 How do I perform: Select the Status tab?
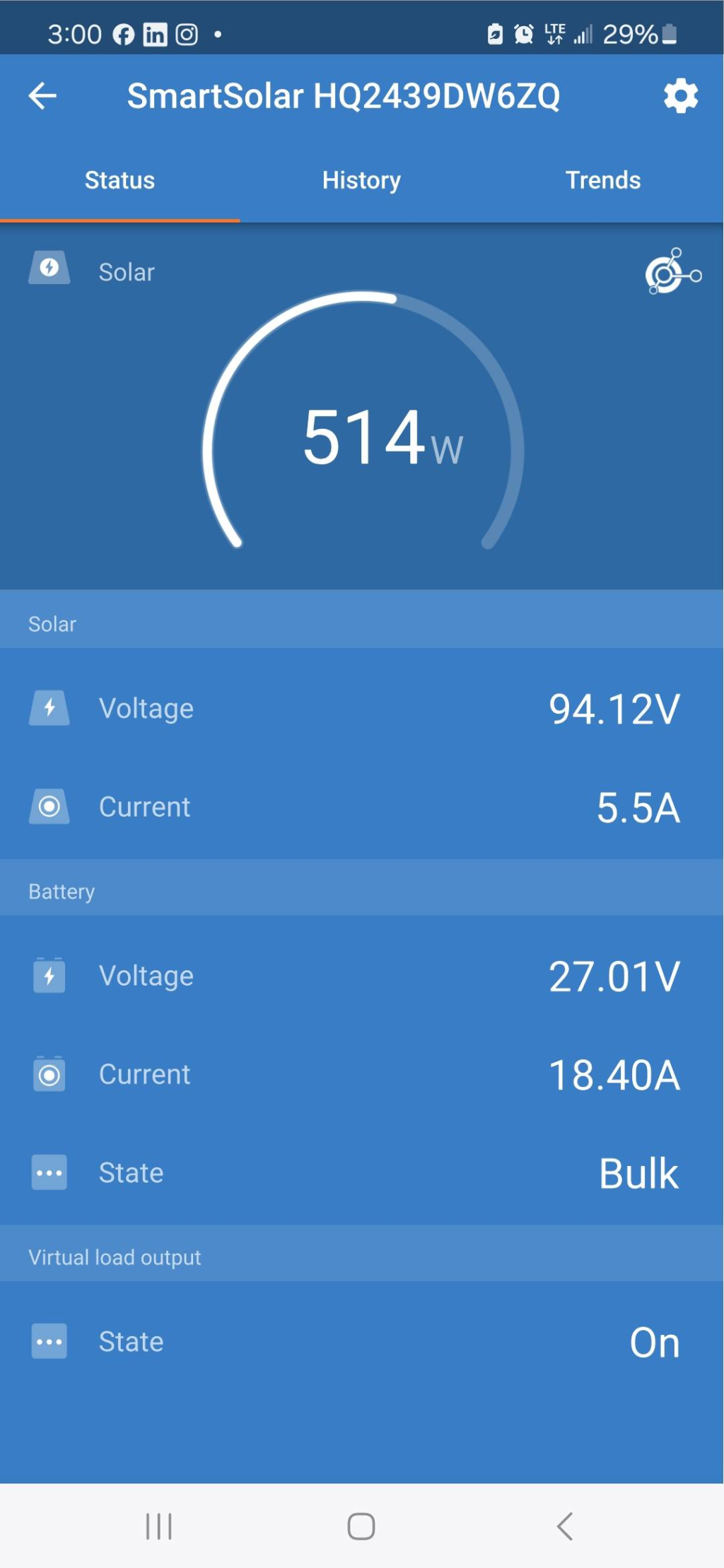(119, 181)
